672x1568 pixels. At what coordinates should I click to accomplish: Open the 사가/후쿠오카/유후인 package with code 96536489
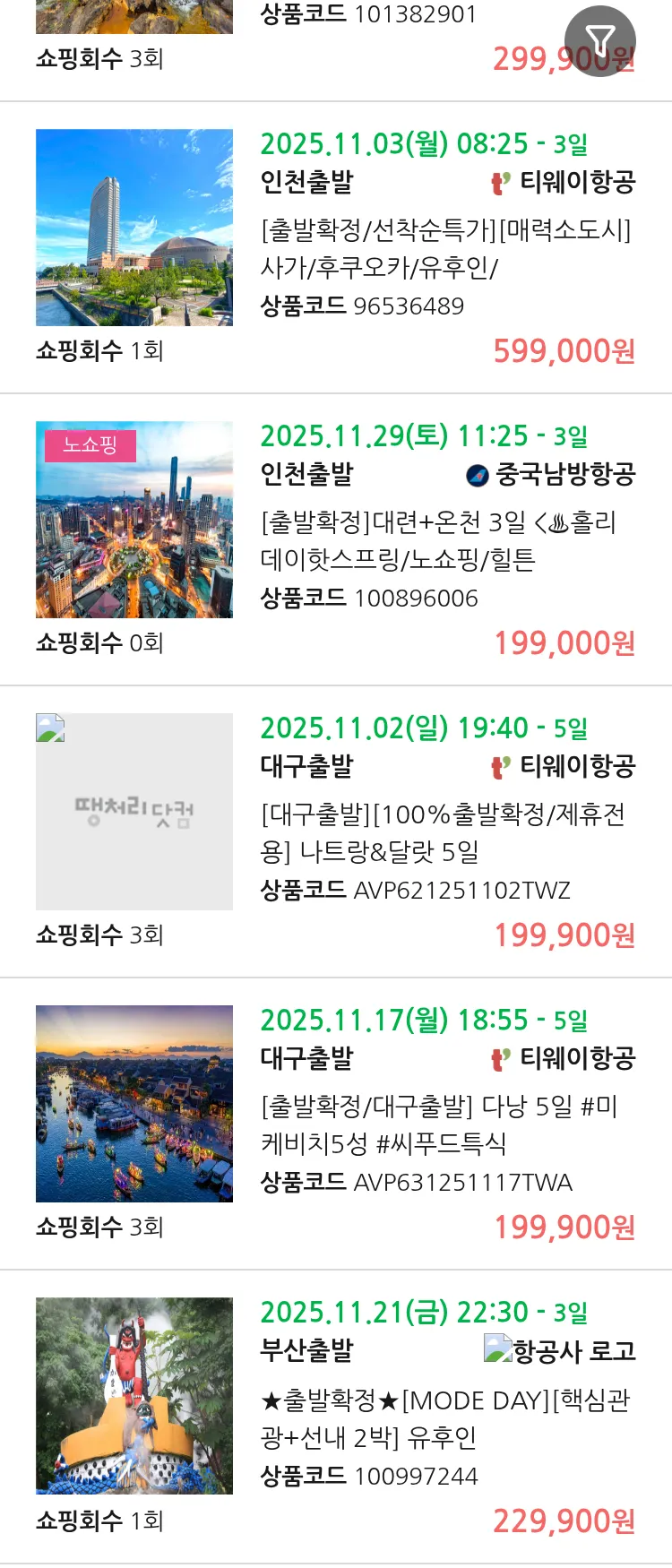click(445, 249)
